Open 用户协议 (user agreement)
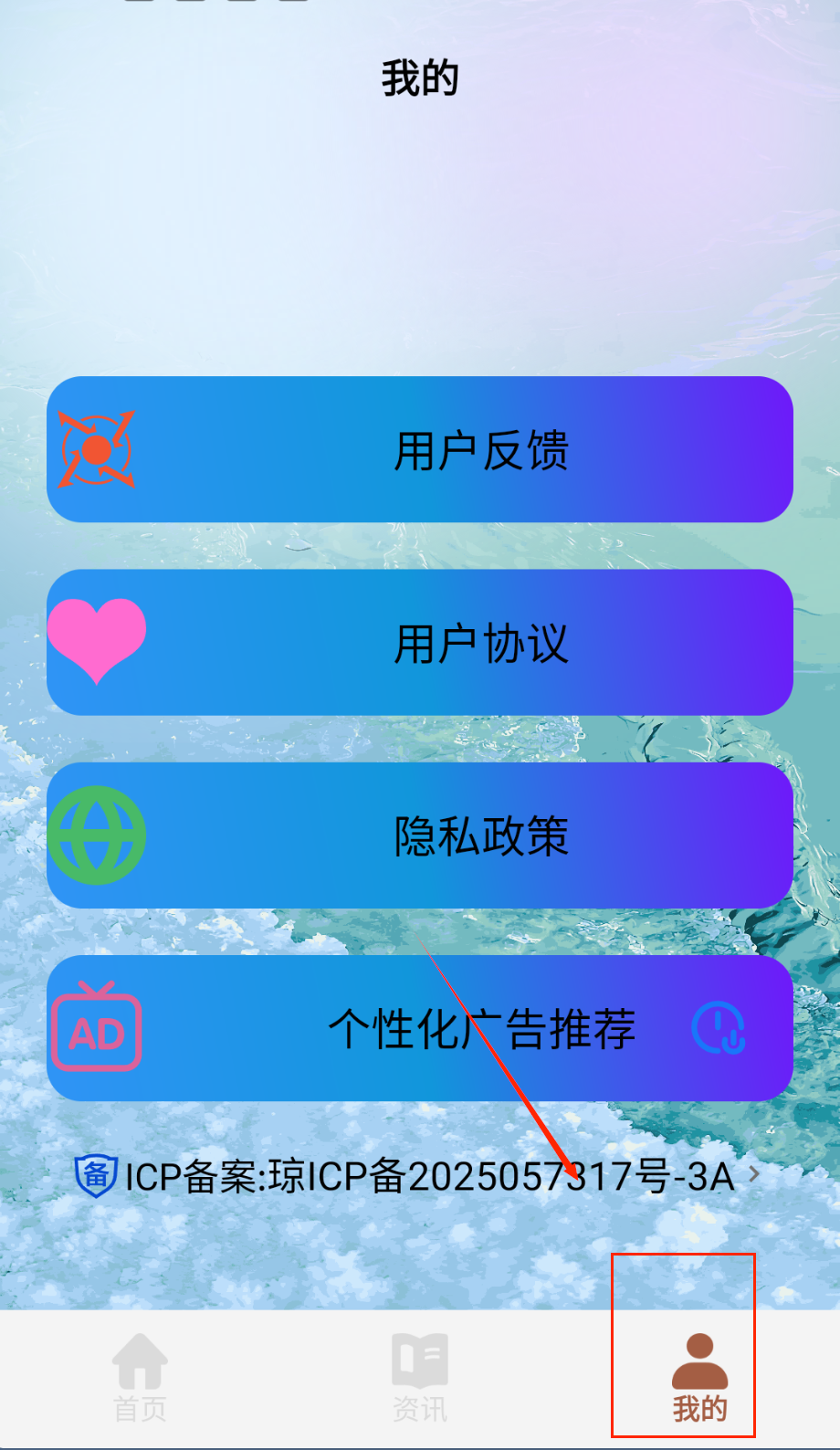Image resolution: width=840 pixels, height=1450 pixels. [x=420, y=643]
